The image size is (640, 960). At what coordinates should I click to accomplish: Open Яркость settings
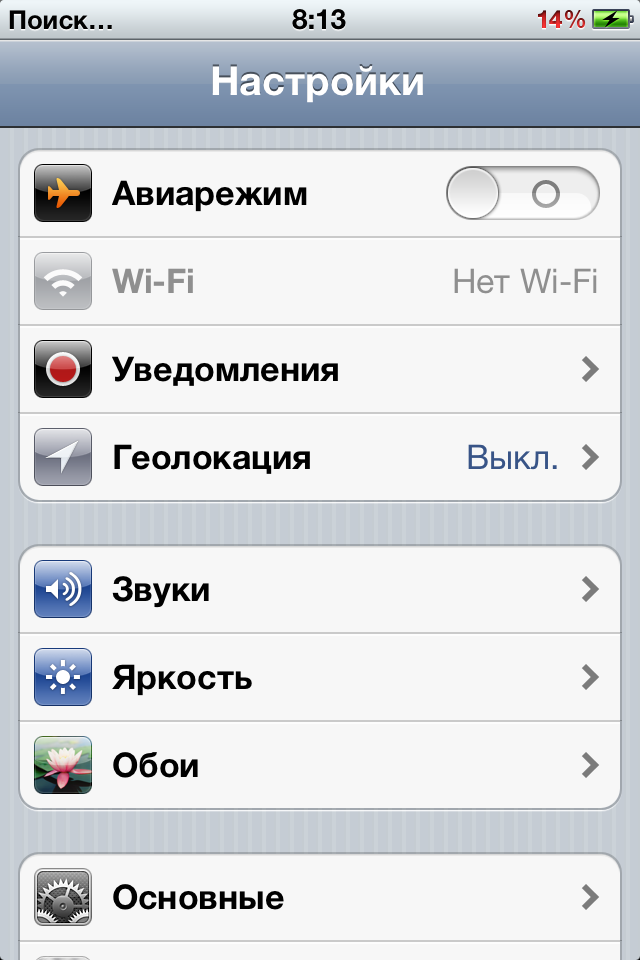tap(320, 678)
